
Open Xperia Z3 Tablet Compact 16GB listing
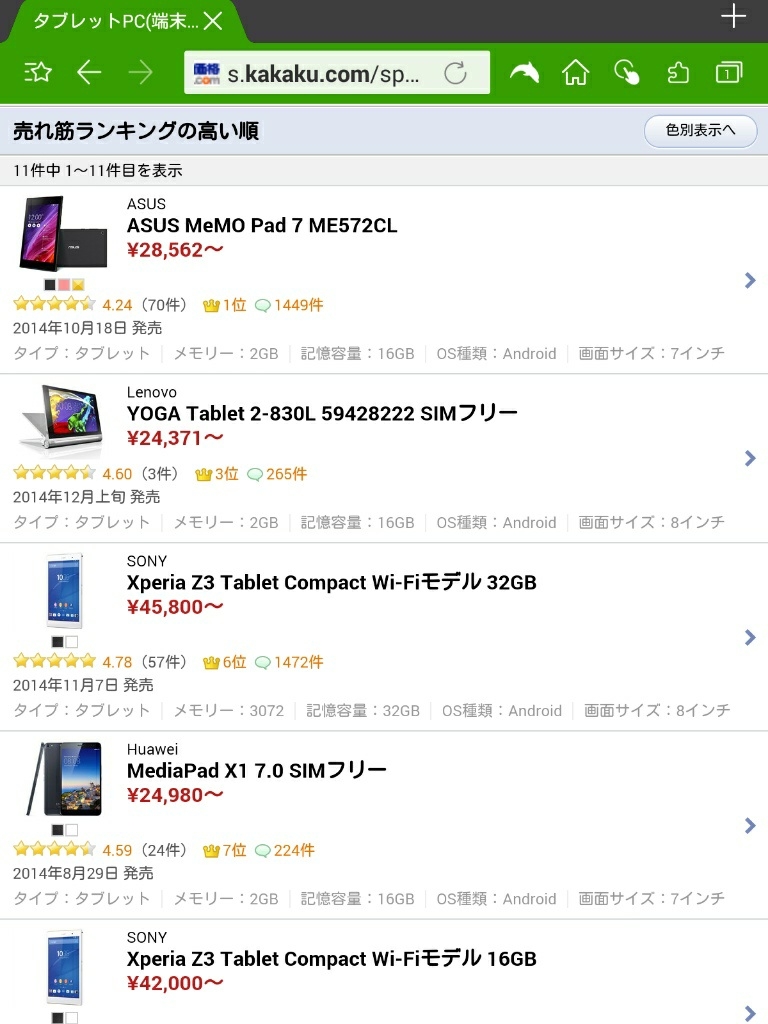pyautogui.click(x=331, y=958)
